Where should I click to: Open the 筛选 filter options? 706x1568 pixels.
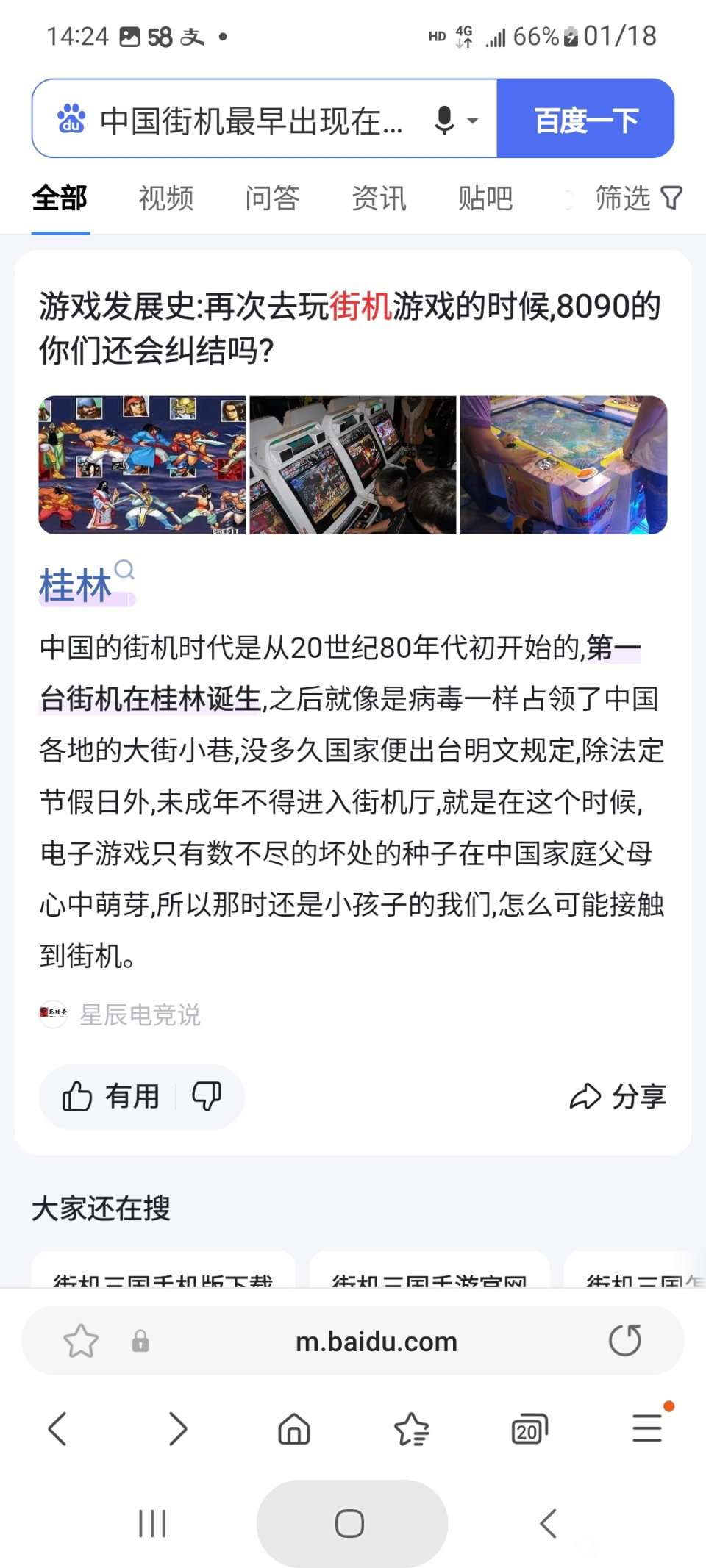[638, 198]
